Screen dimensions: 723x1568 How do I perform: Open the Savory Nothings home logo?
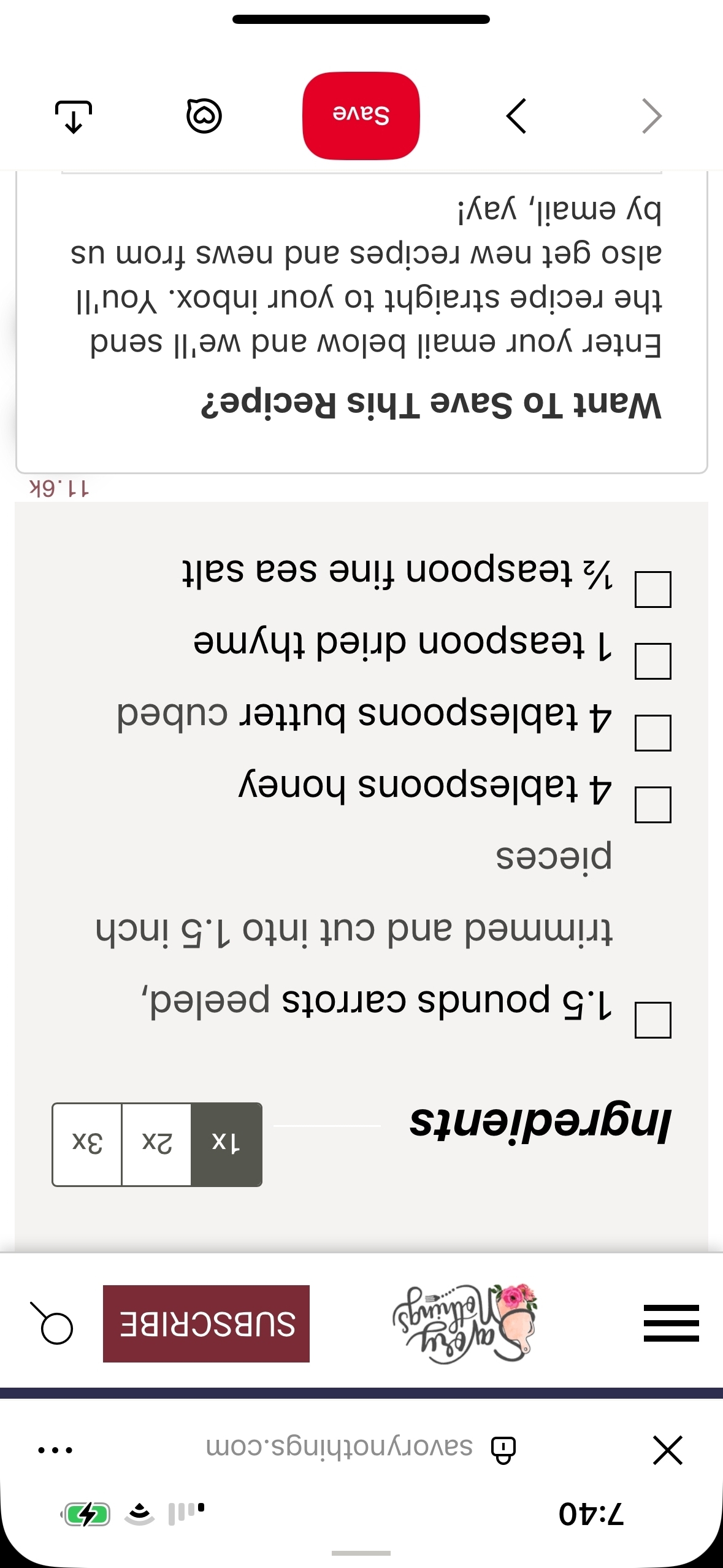click(x=464, y=1323)
